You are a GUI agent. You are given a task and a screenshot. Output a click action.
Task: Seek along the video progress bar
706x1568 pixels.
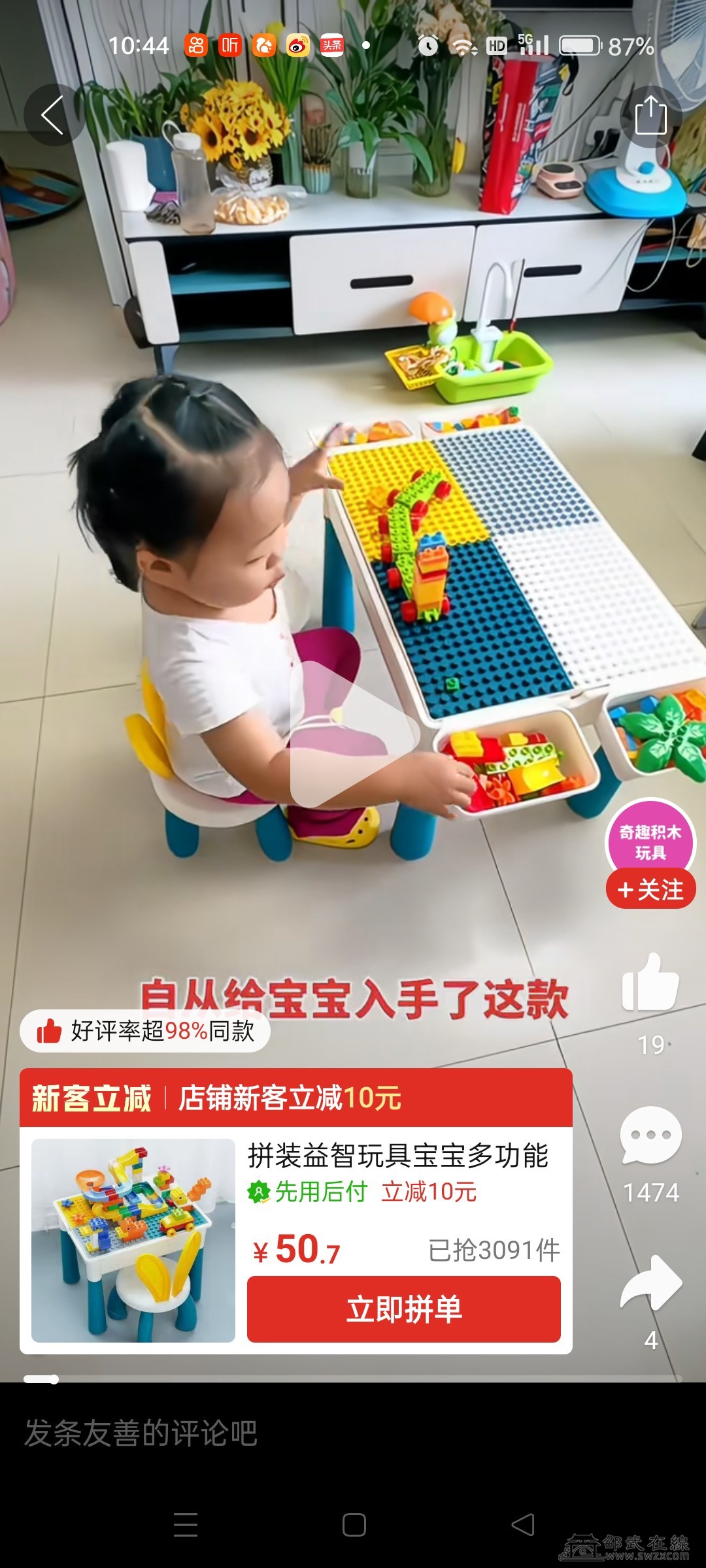click(x=353, y=1379)
